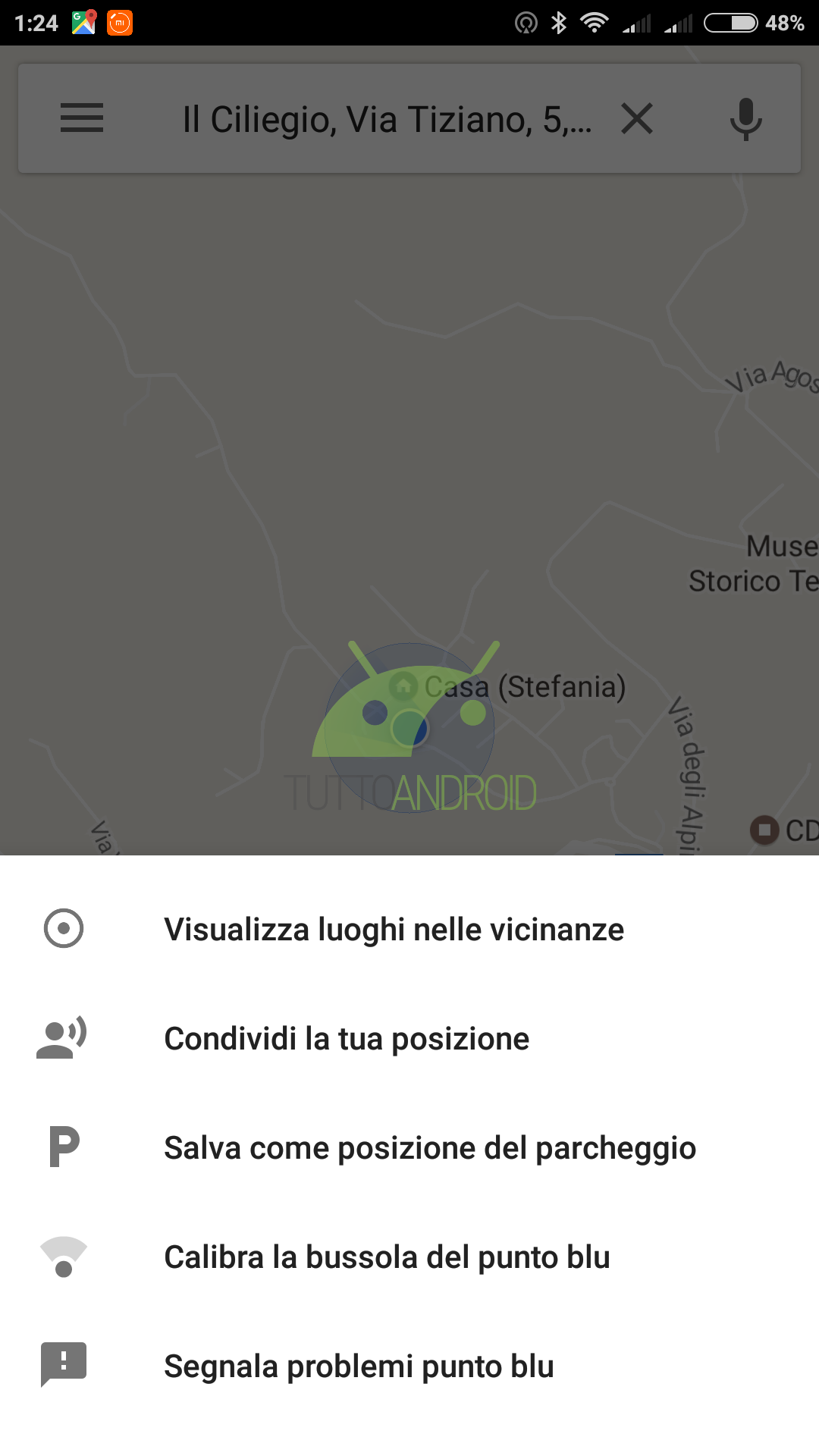Open Calibra la bussola del punto blu

pyautogui.click(x=387, y=1257)
